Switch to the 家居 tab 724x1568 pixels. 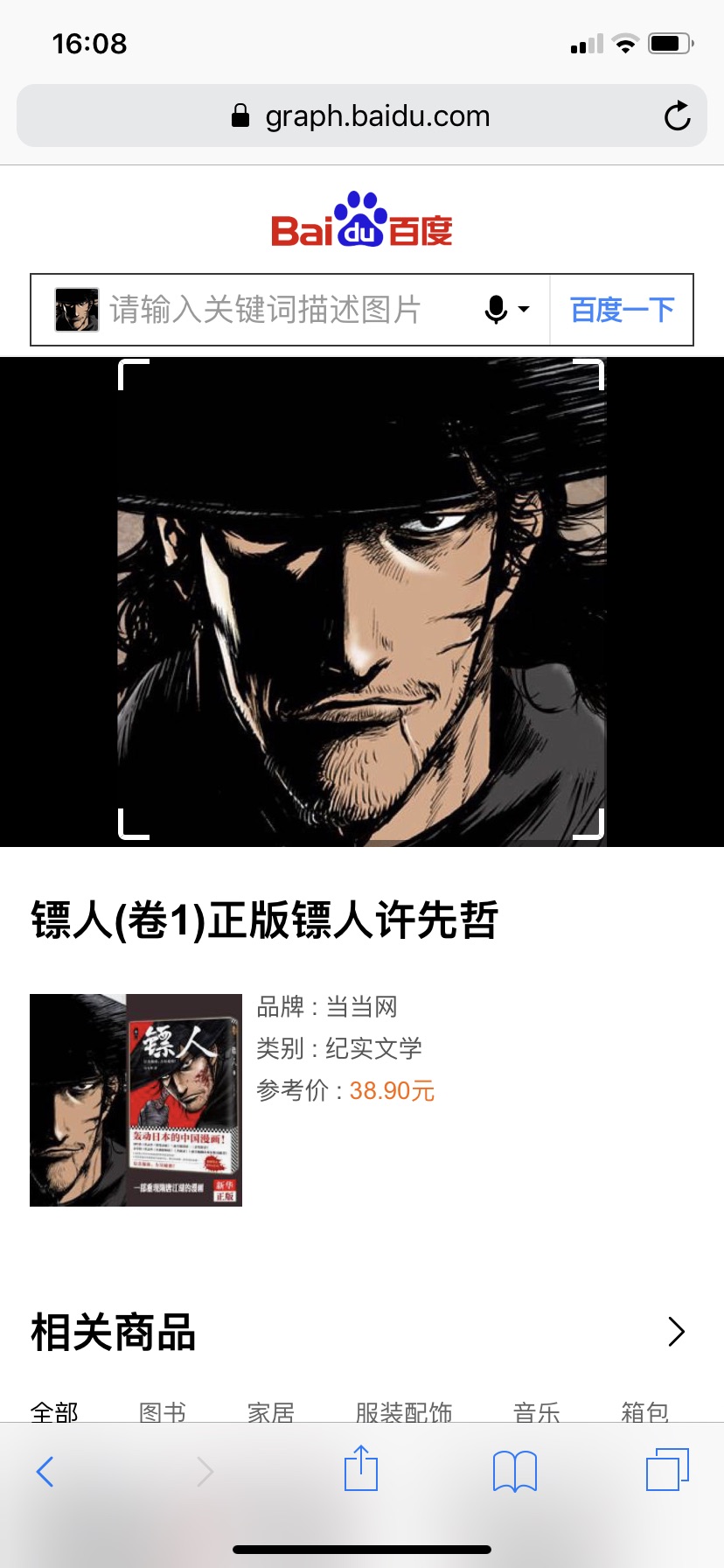(271, 1412)
